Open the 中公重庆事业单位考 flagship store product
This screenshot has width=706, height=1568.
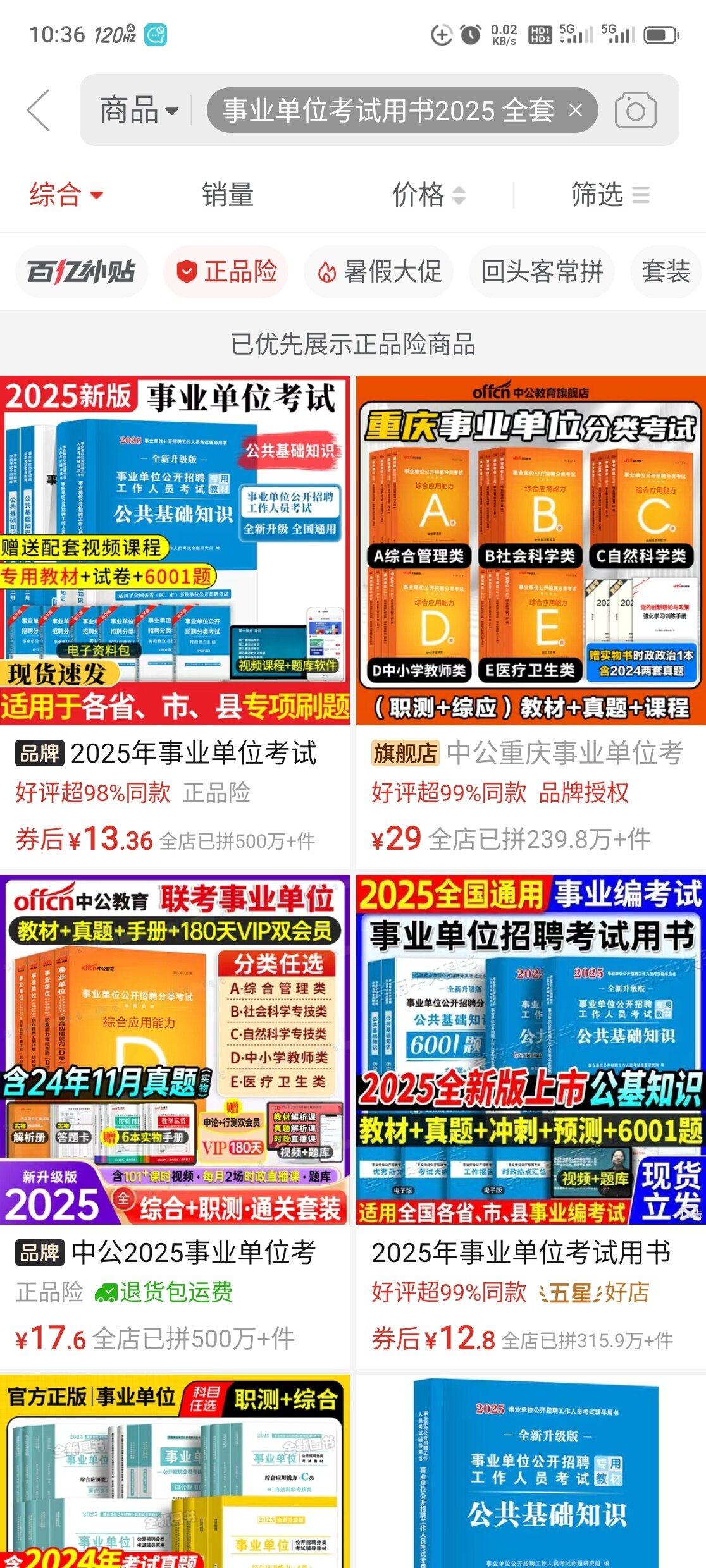pos(531,623)
